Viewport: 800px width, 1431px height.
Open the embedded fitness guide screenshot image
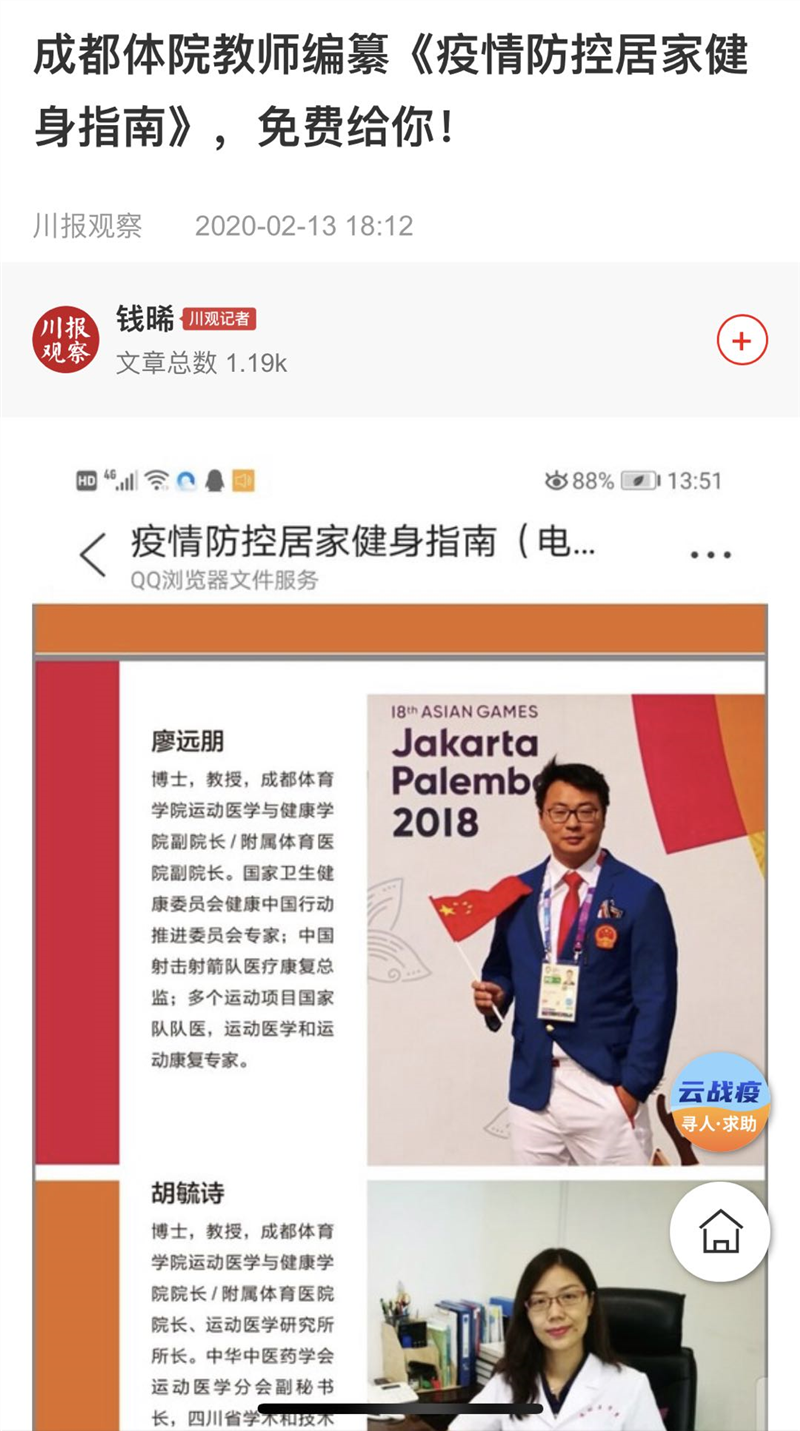click(400, 900)
